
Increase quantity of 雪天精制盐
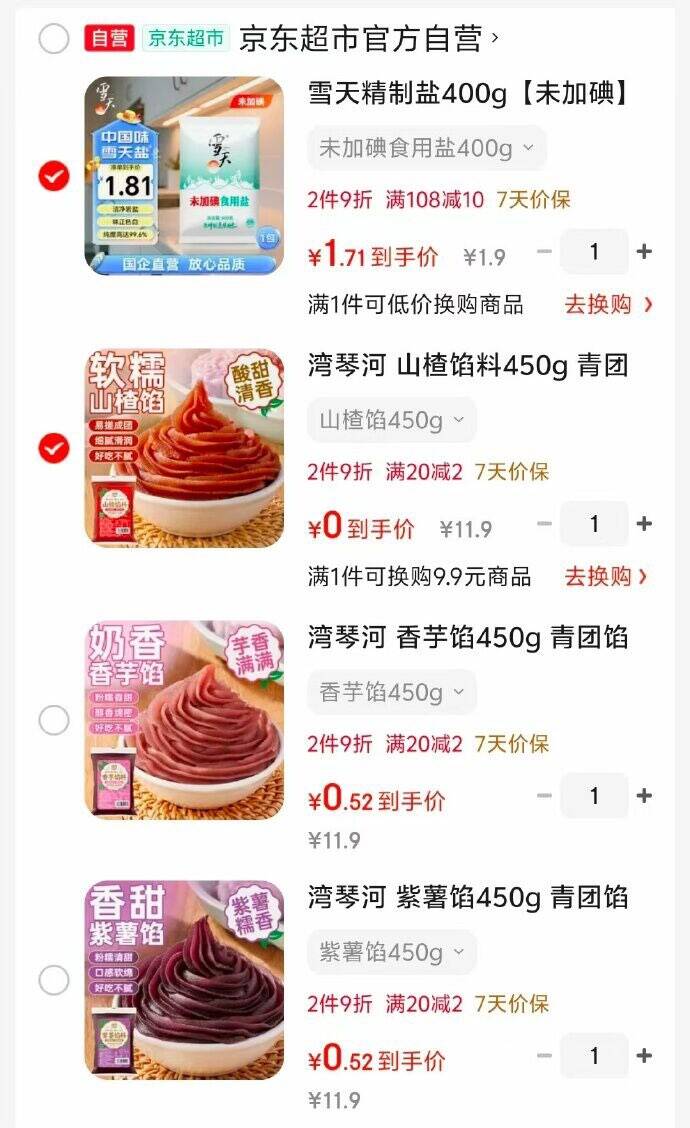coord(644,252)
